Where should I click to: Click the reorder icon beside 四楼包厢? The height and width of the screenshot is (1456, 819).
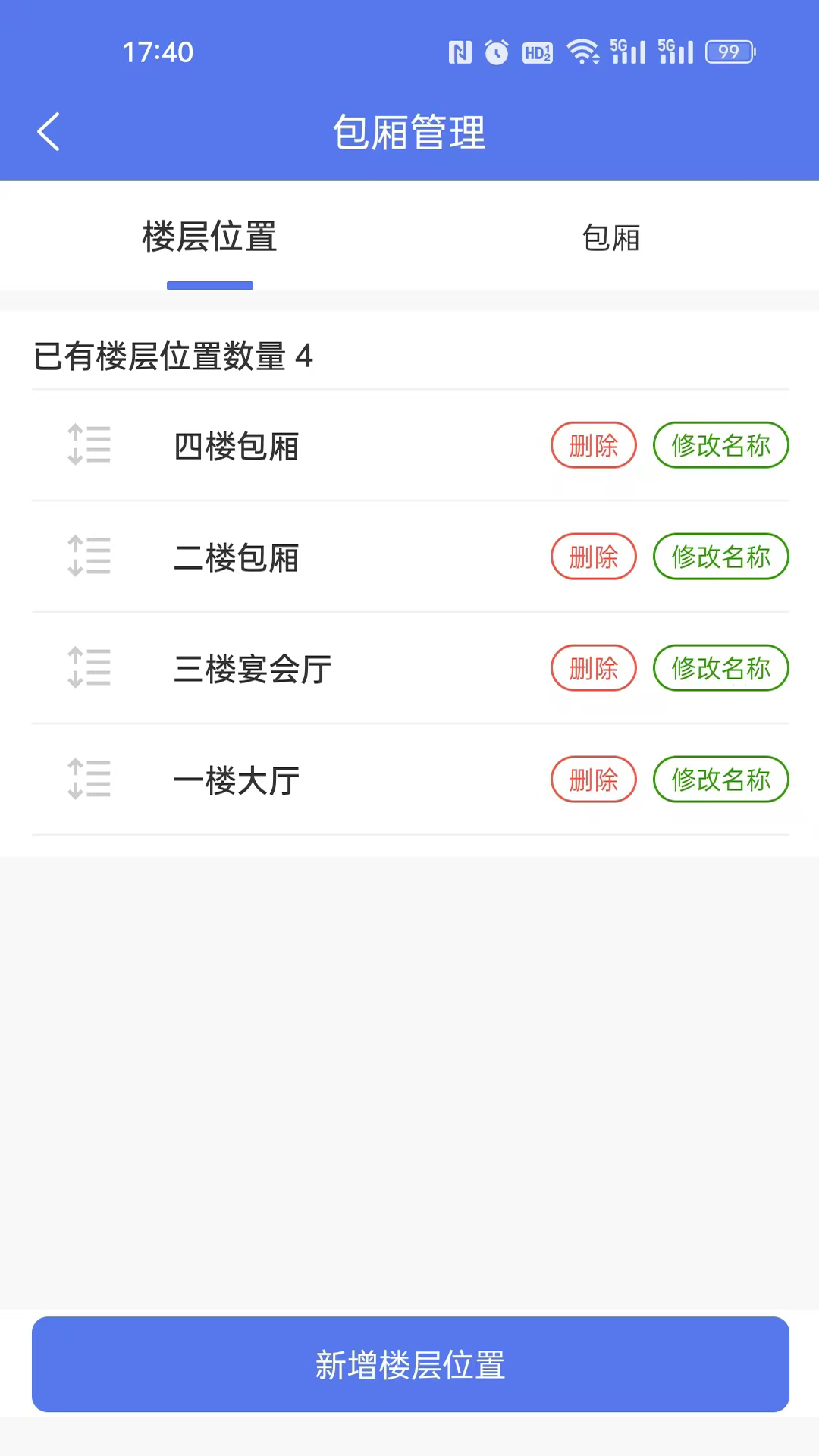(89, 446)
